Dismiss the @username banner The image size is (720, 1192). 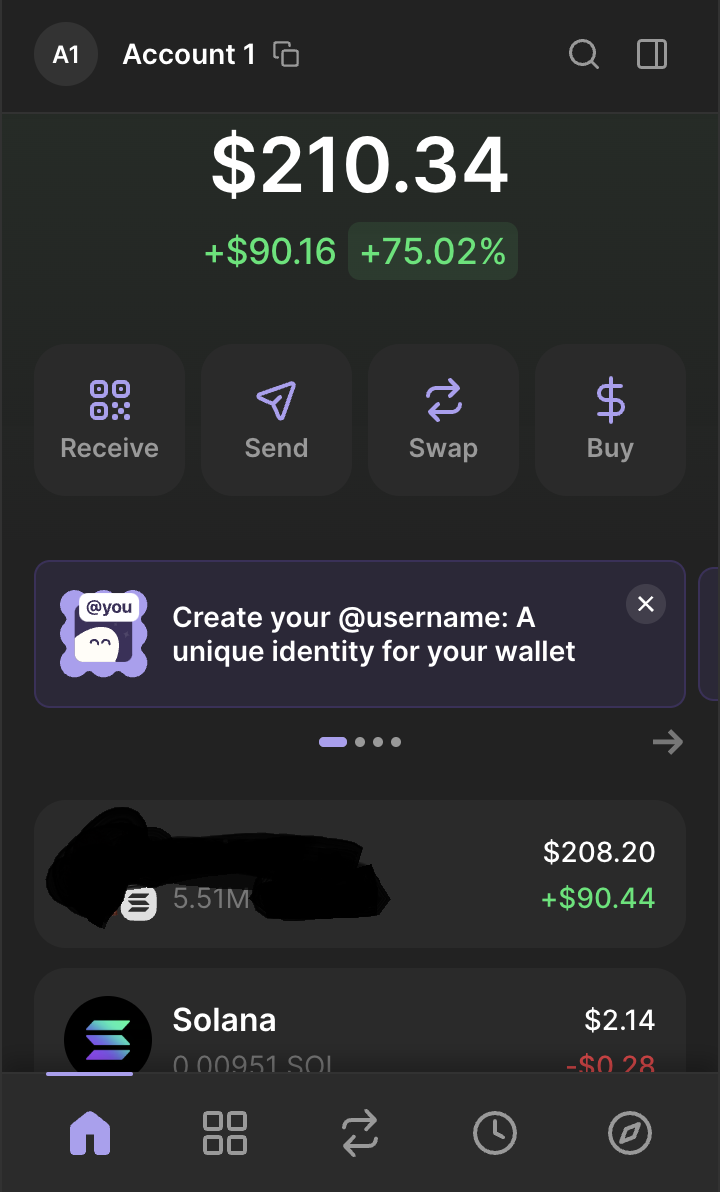click(x=645, y=604)
